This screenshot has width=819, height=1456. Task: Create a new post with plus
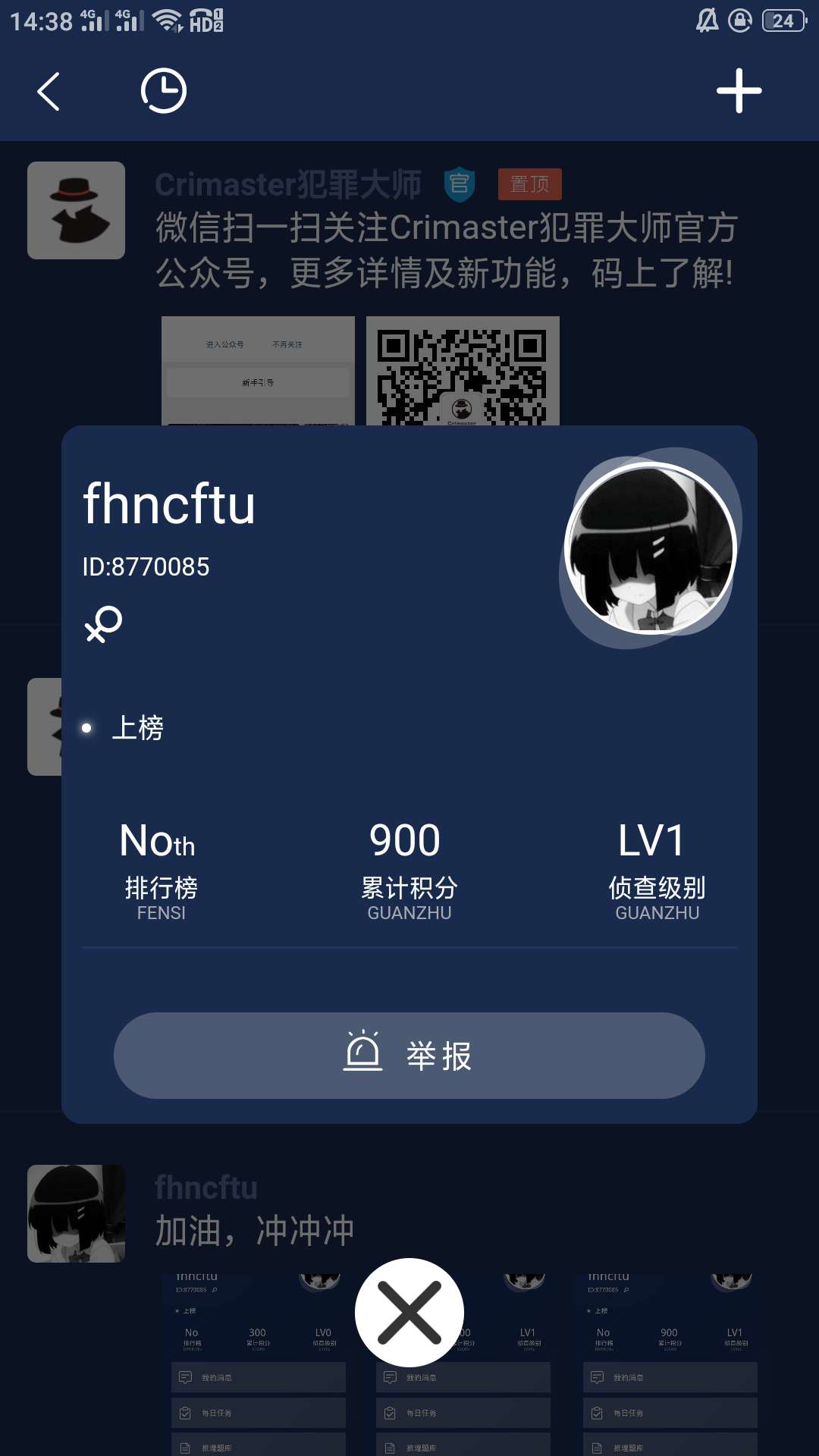(739, 92)
